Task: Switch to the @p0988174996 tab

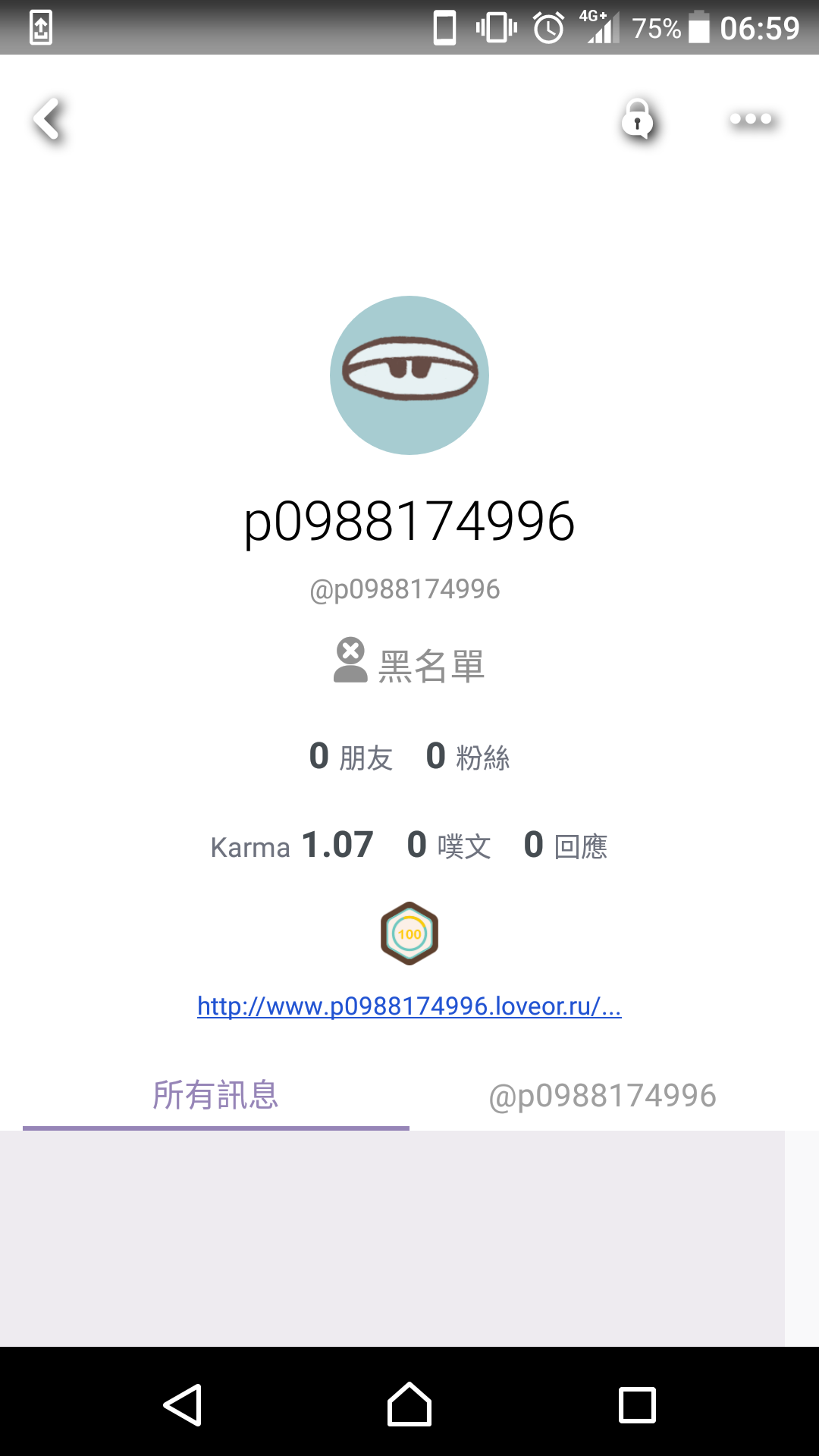Action: (x=603, y=1095)
